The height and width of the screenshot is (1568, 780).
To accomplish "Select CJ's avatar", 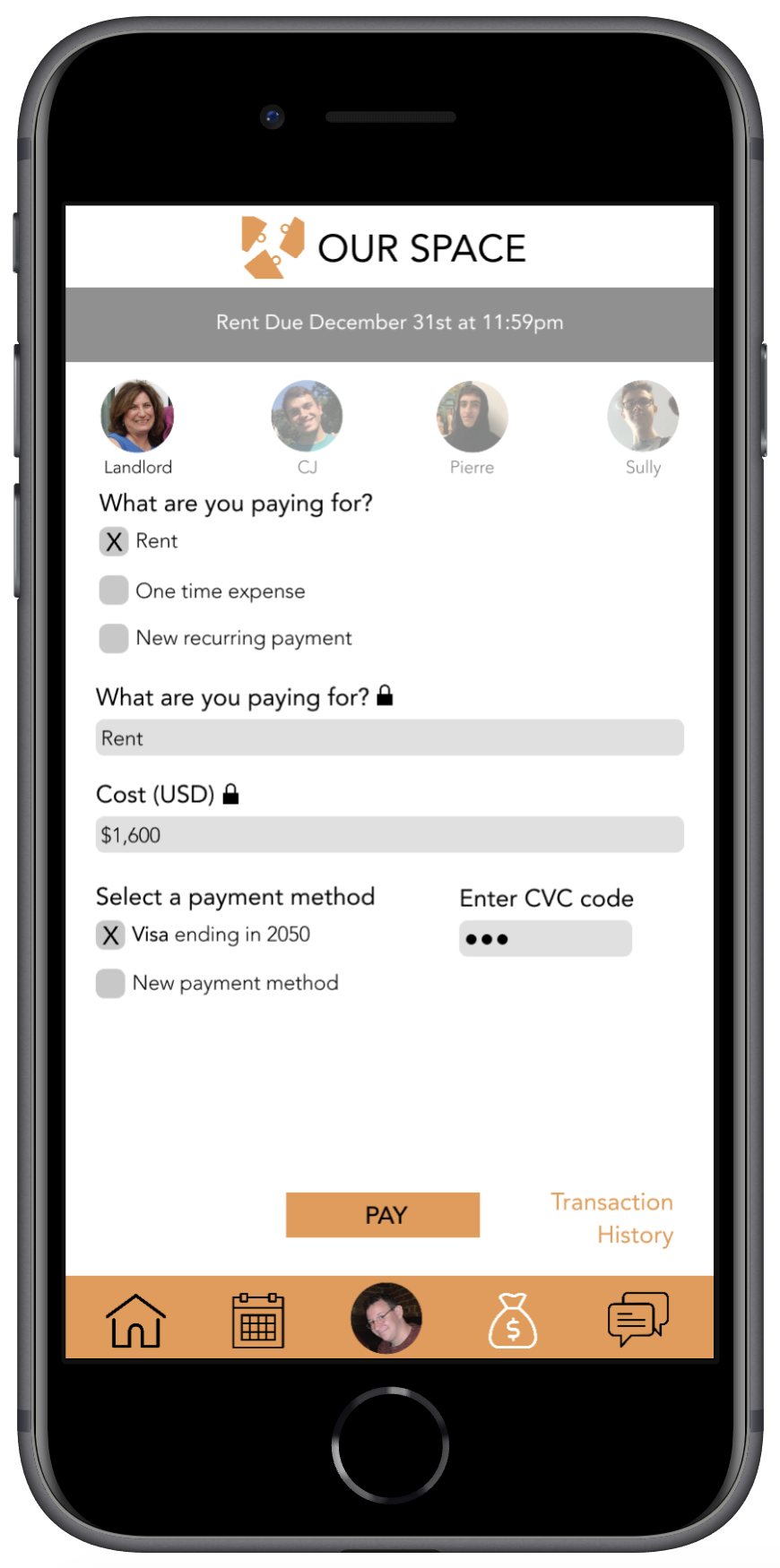I will [307, 416].
